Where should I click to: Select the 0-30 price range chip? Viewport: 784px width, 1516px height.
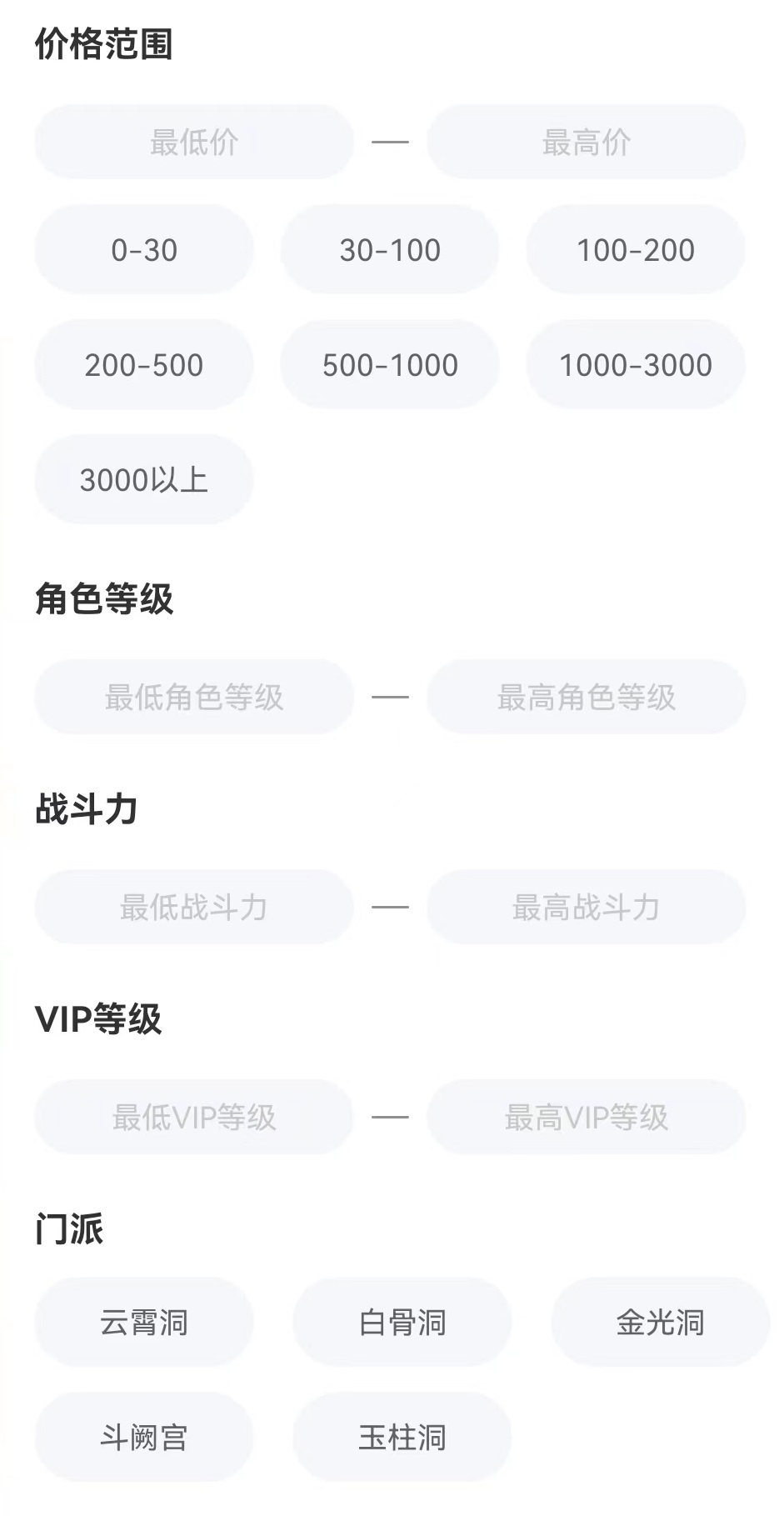point(144,250)
